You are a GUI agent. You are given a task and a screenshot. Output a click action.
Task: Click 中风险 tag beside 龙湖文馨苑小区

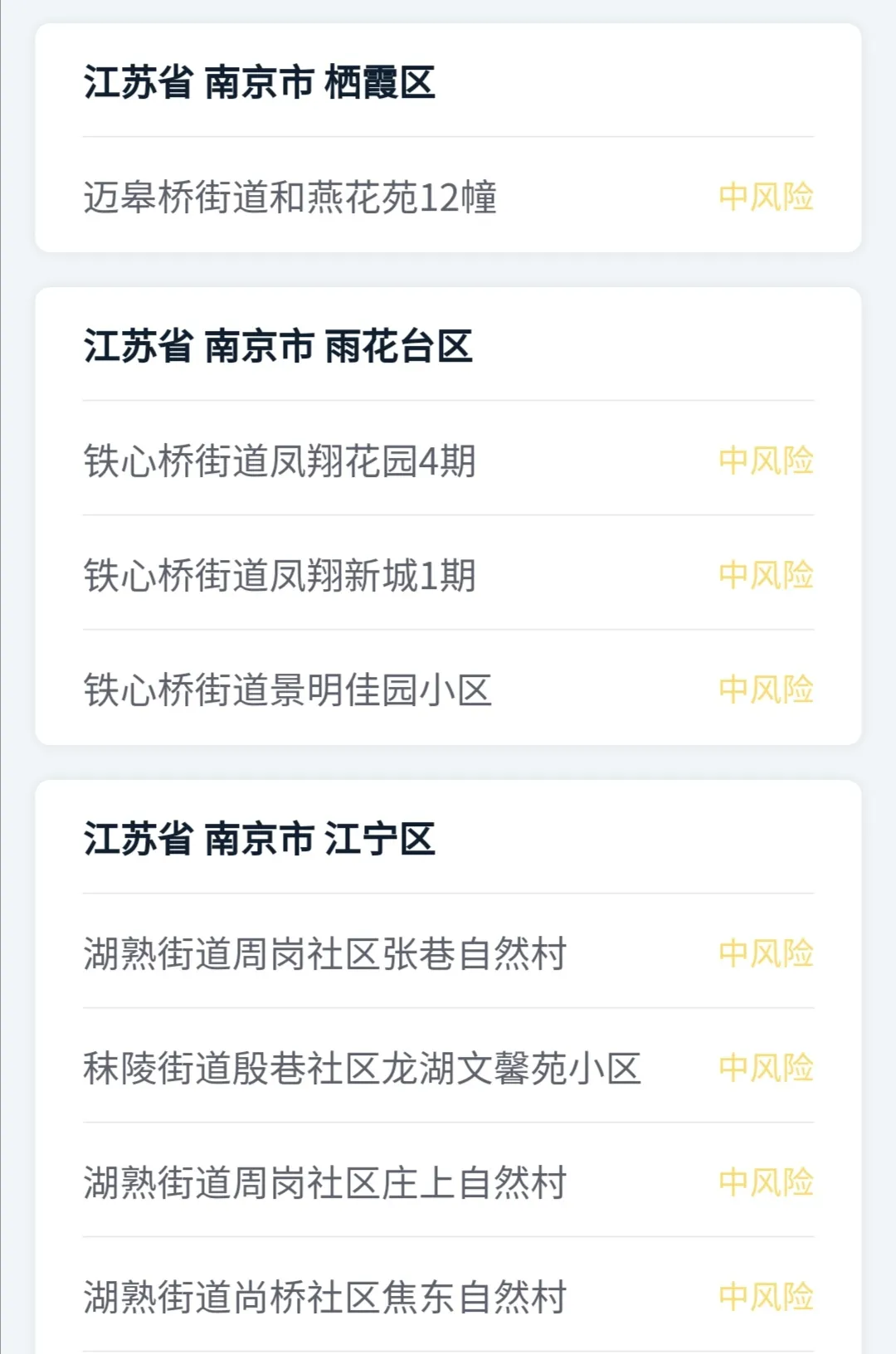click(765, 1070)
